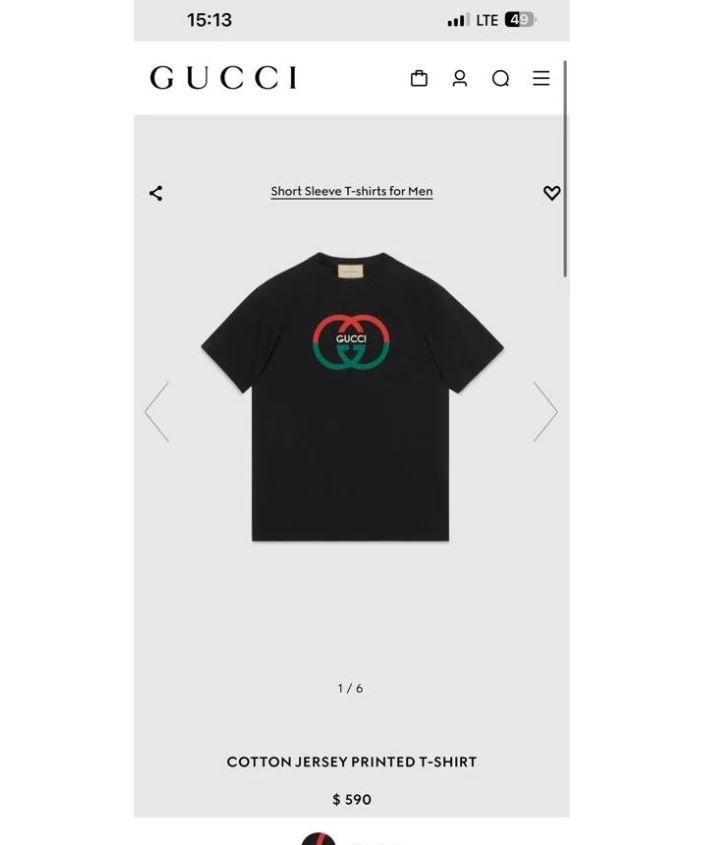The width and height of the screenshot is (704, 845).
Task: Share this T-shirt product
Action: (x=156, y=193)
